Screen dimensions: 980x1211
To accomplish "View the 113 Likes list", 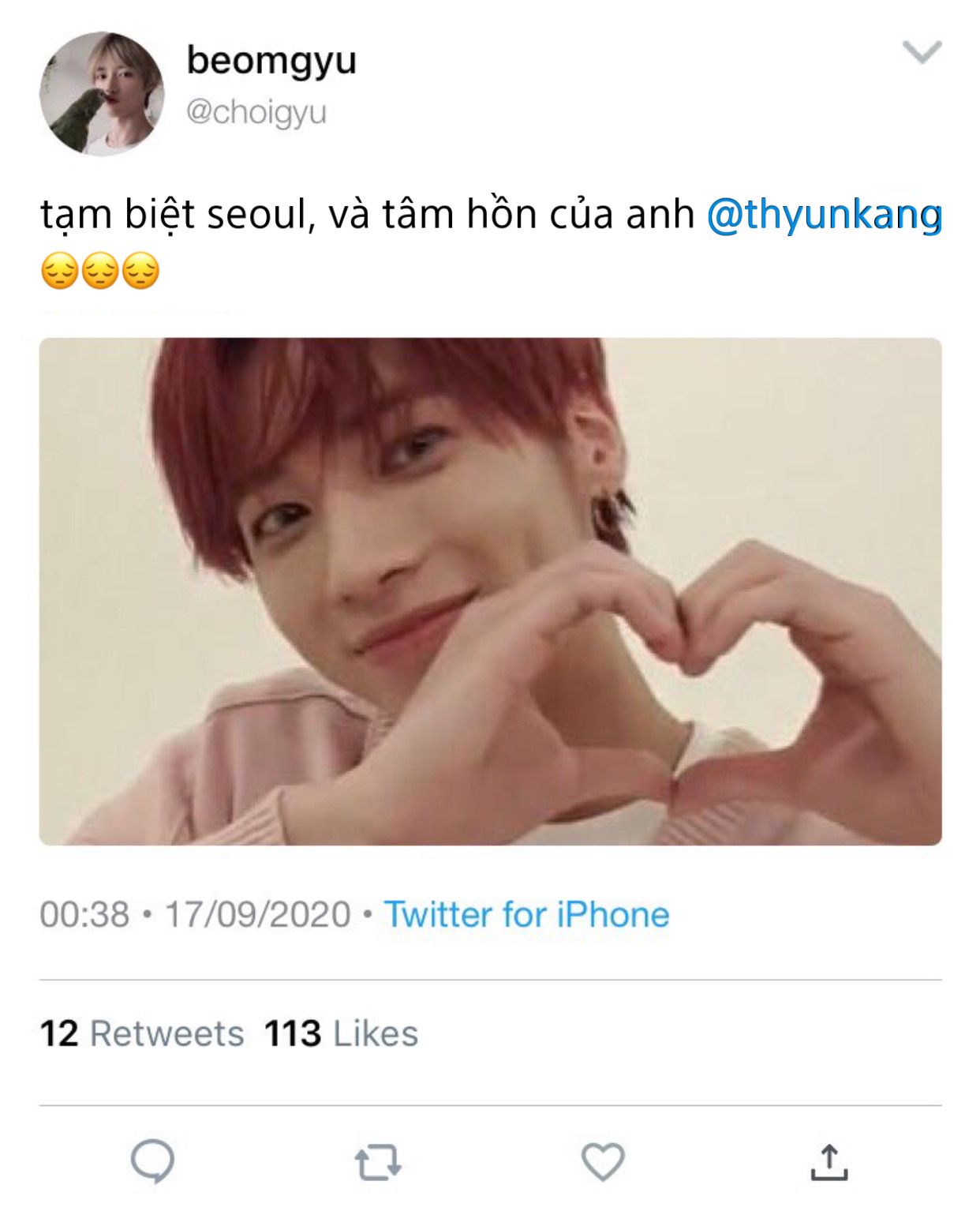I will tap(341, 1033).
